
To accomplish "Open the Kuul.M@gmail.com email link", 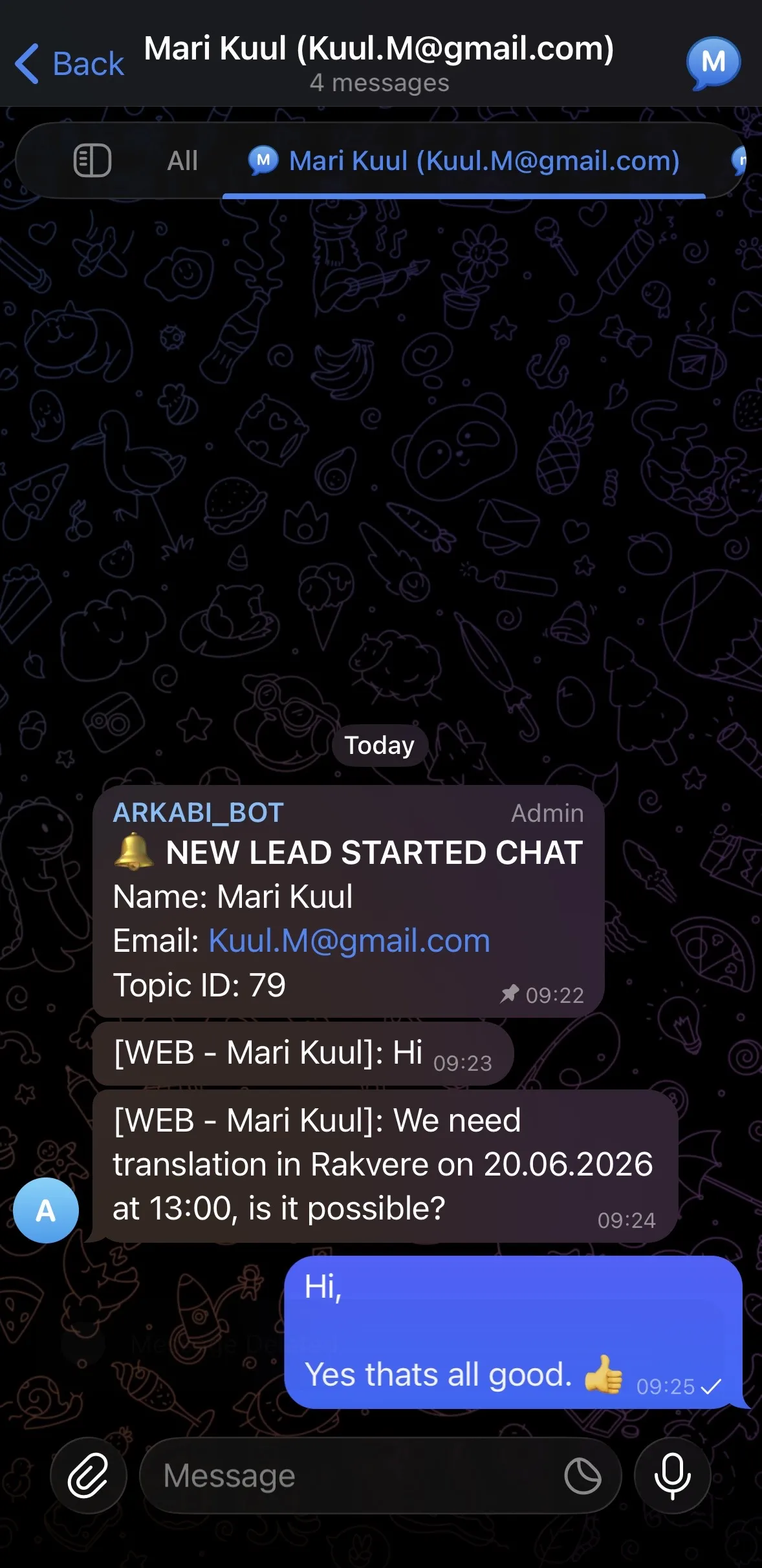I will pyautogui.click(x=349, y=941).
